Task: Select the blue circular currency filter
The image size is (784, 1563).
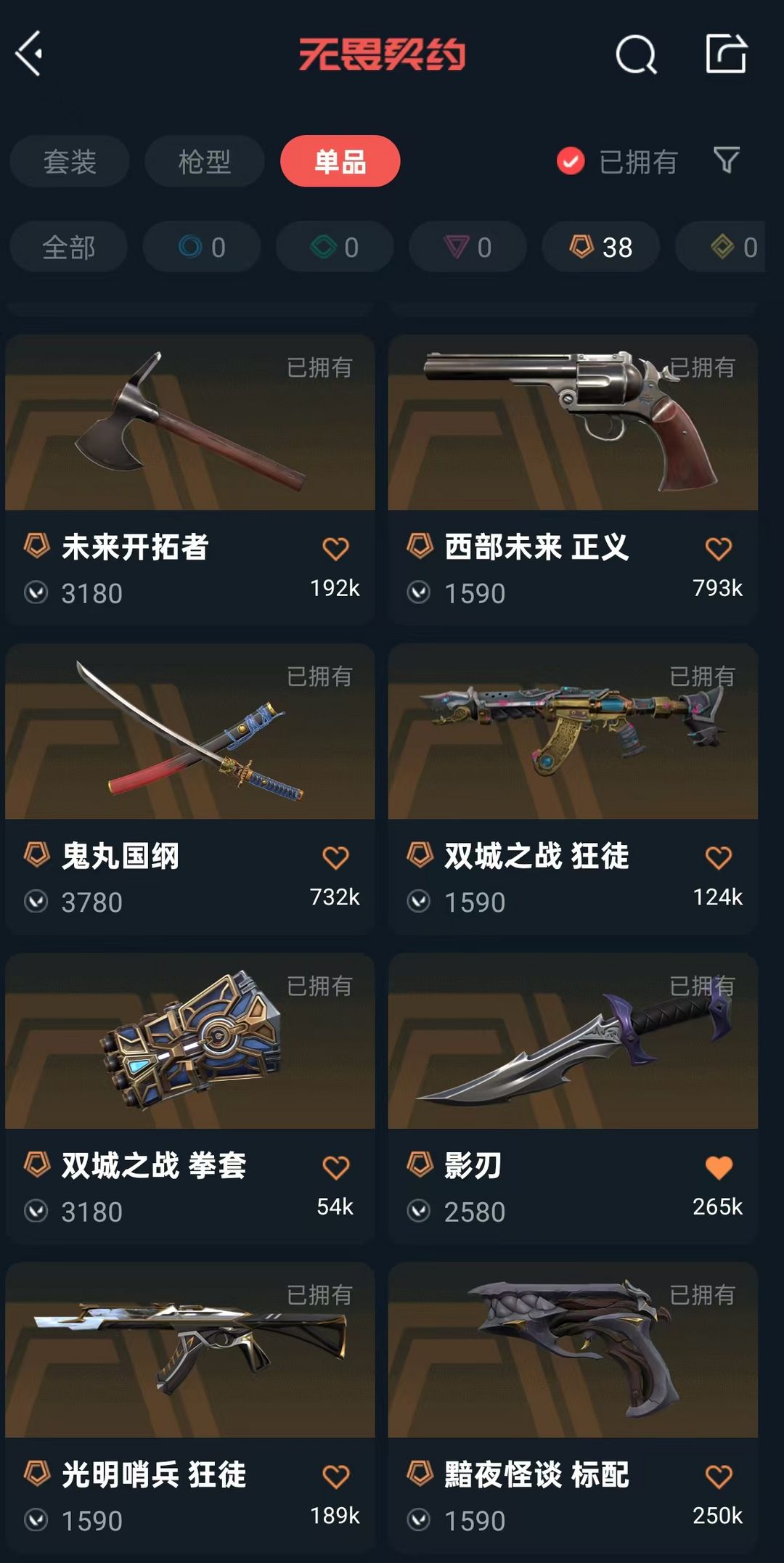Action: (200, 247)
